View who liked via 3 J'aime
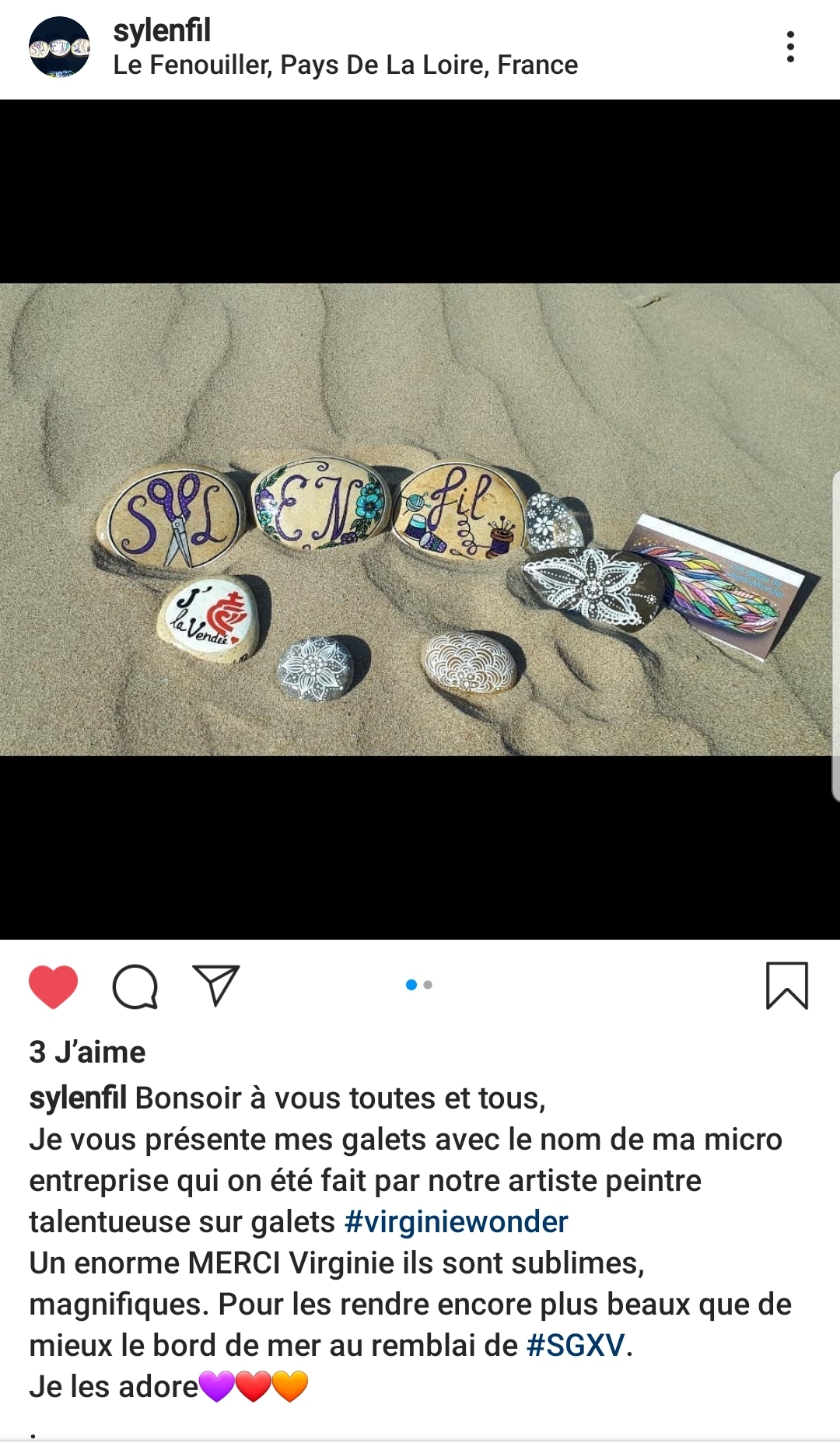The height and width of the screenshot is (1443, 840). (87, 1052)
